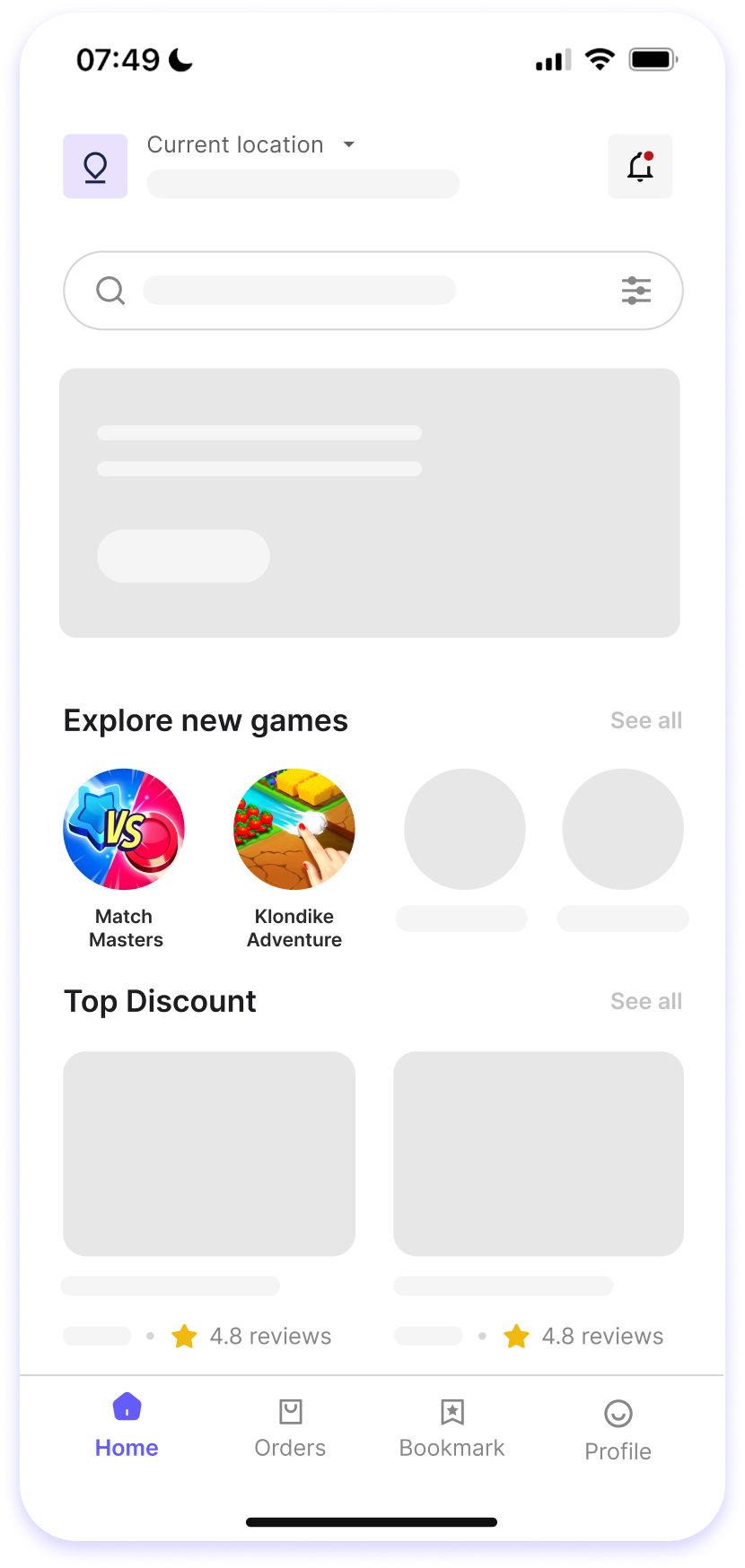Open the Profile tab

(x=618, y=1430)
